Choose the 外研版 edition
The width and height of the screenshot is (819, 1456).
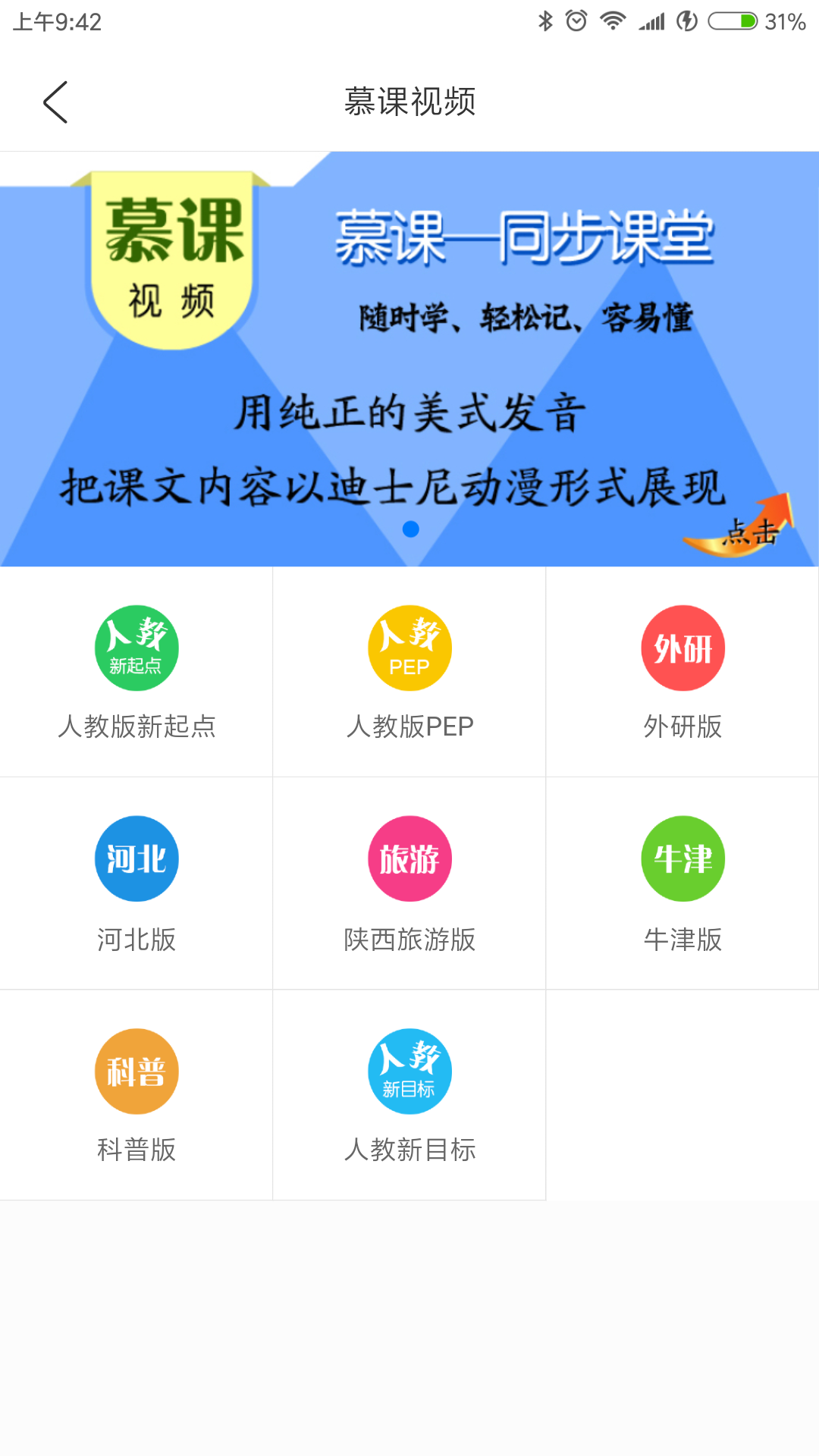682,672
